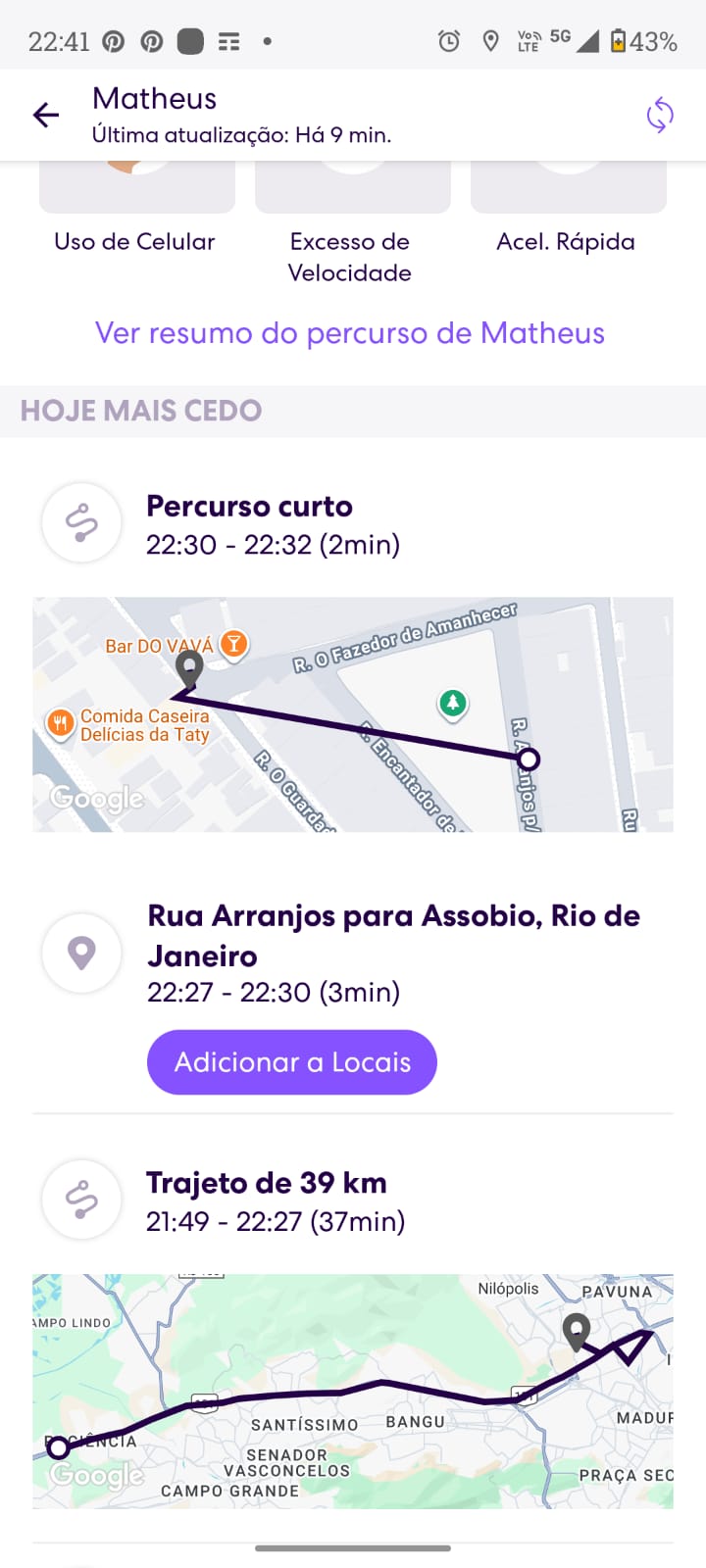View the Percurso curto route map
706x1568 pixels.
tap(353, 714)
